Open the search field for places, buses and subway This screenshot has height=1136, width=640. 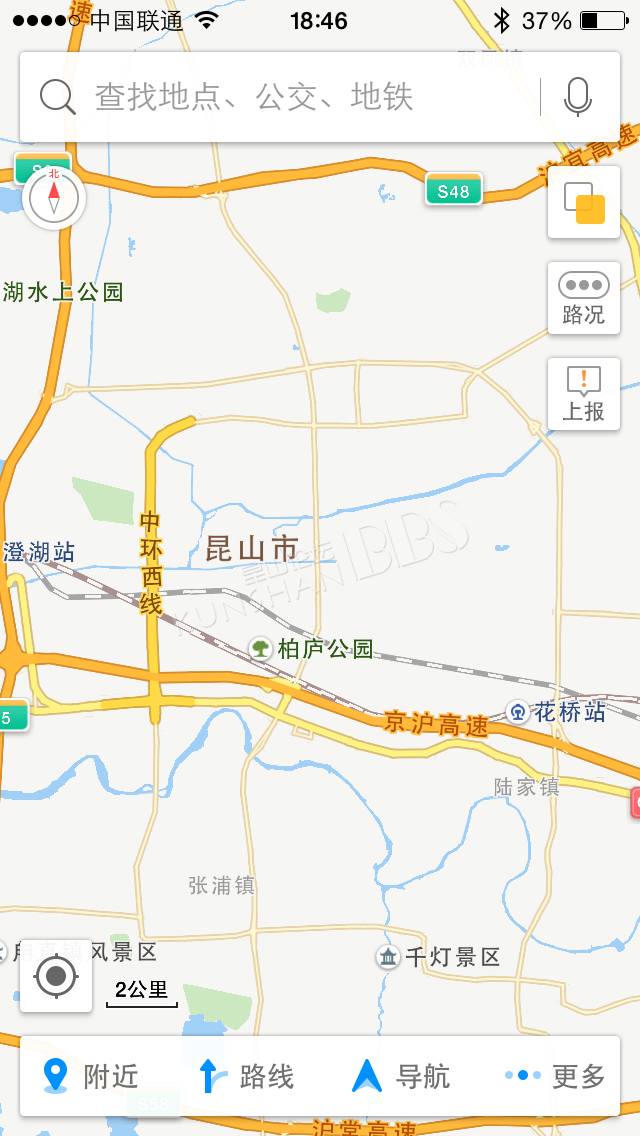(x=279, y=97)
